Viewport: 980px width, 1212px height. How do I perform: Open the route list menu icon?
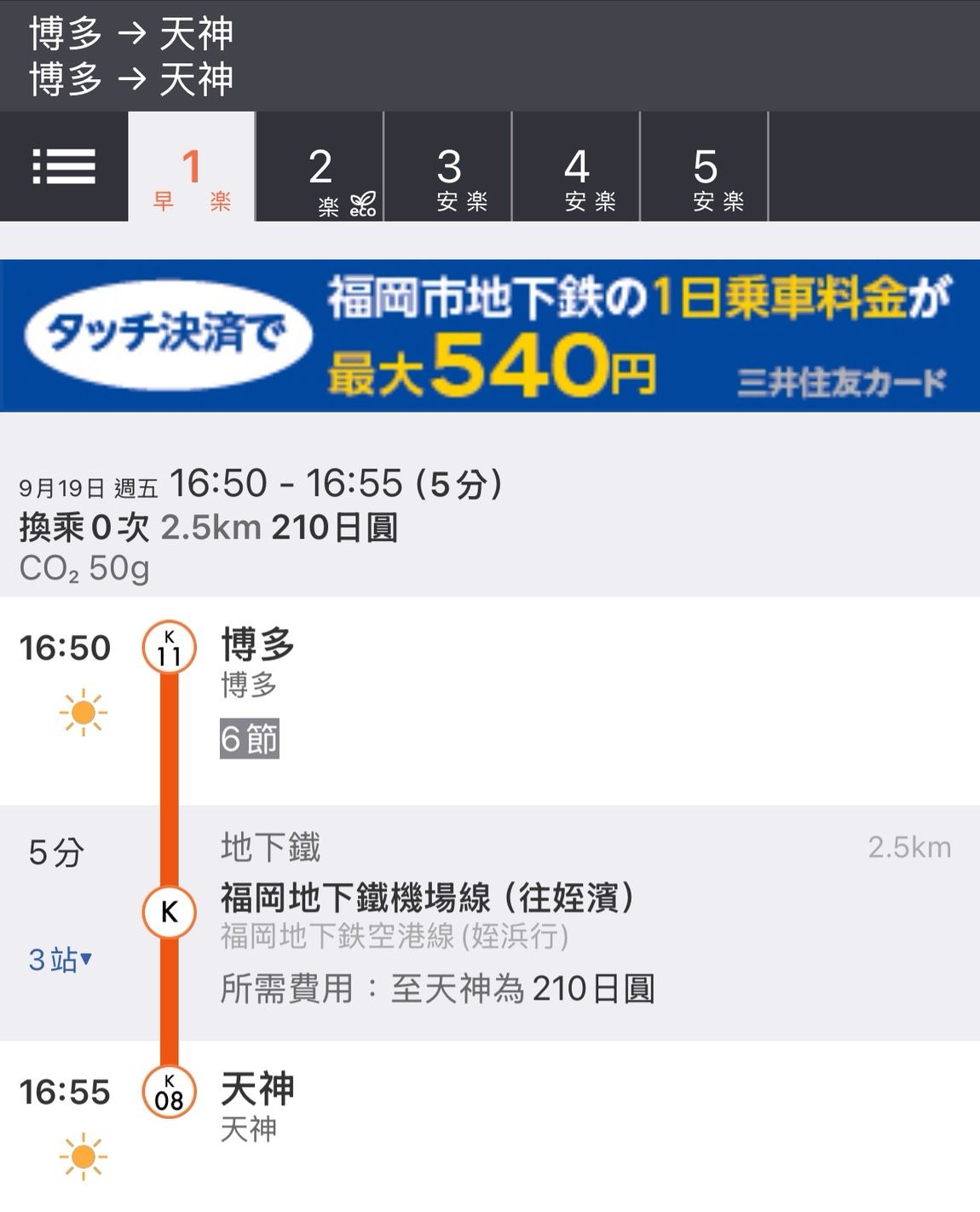click(64, 166)
